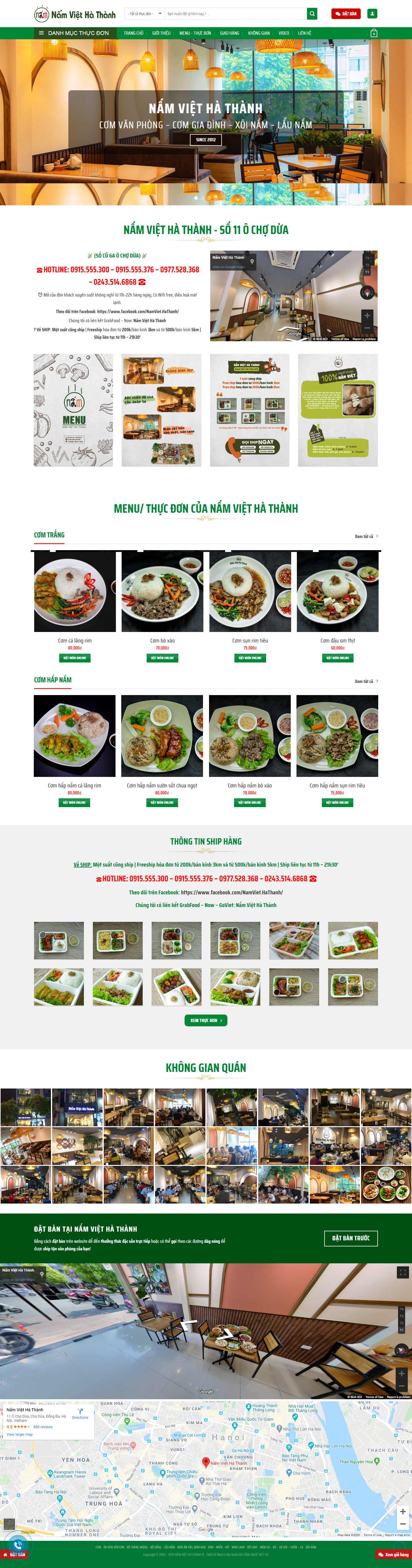
Task: Order Cơm cá lăng rim online
Action: pos(75,657)
